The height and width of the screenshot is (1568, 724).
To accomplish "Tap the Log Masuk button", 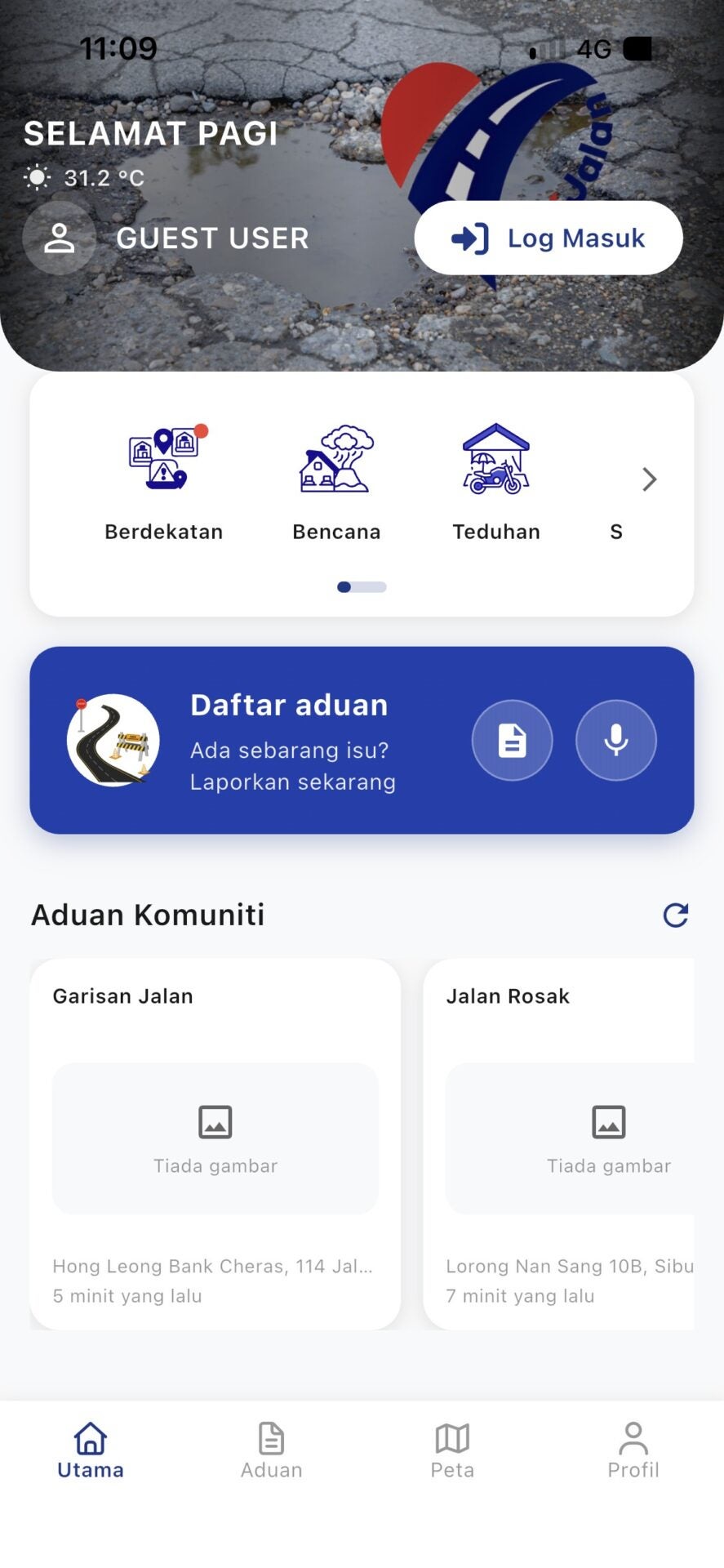I will [x=549, y=238].
